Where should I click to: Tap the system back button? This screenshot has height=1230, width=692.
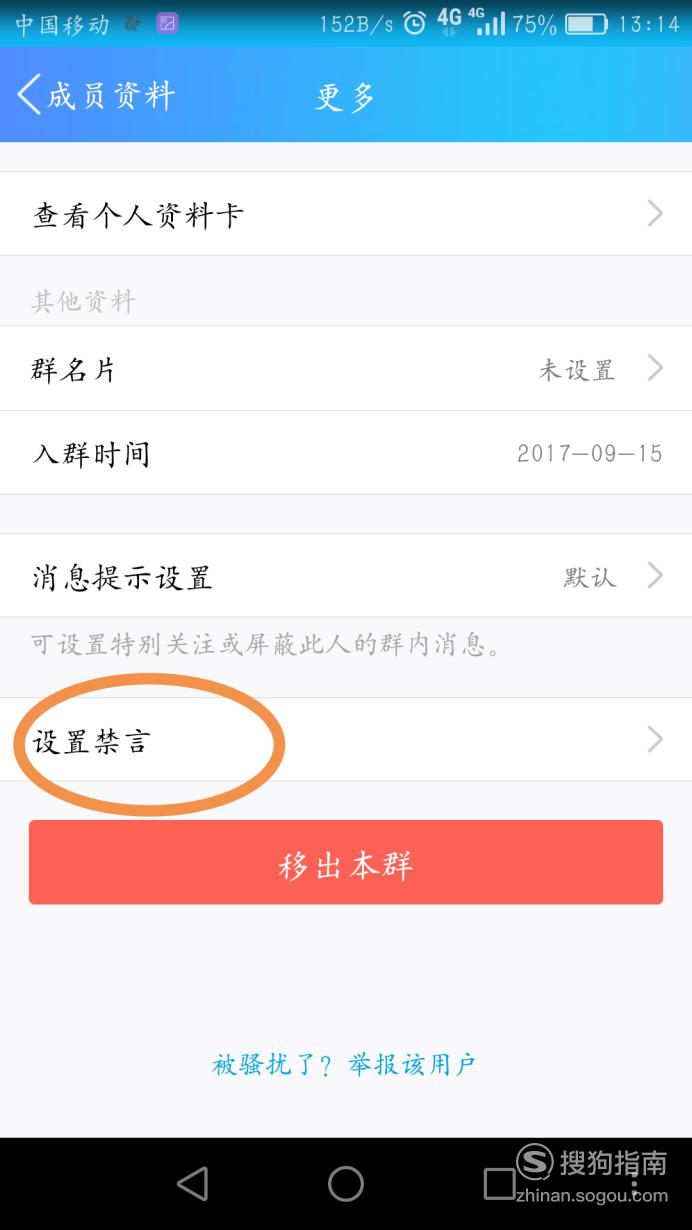click(191, 1184)
